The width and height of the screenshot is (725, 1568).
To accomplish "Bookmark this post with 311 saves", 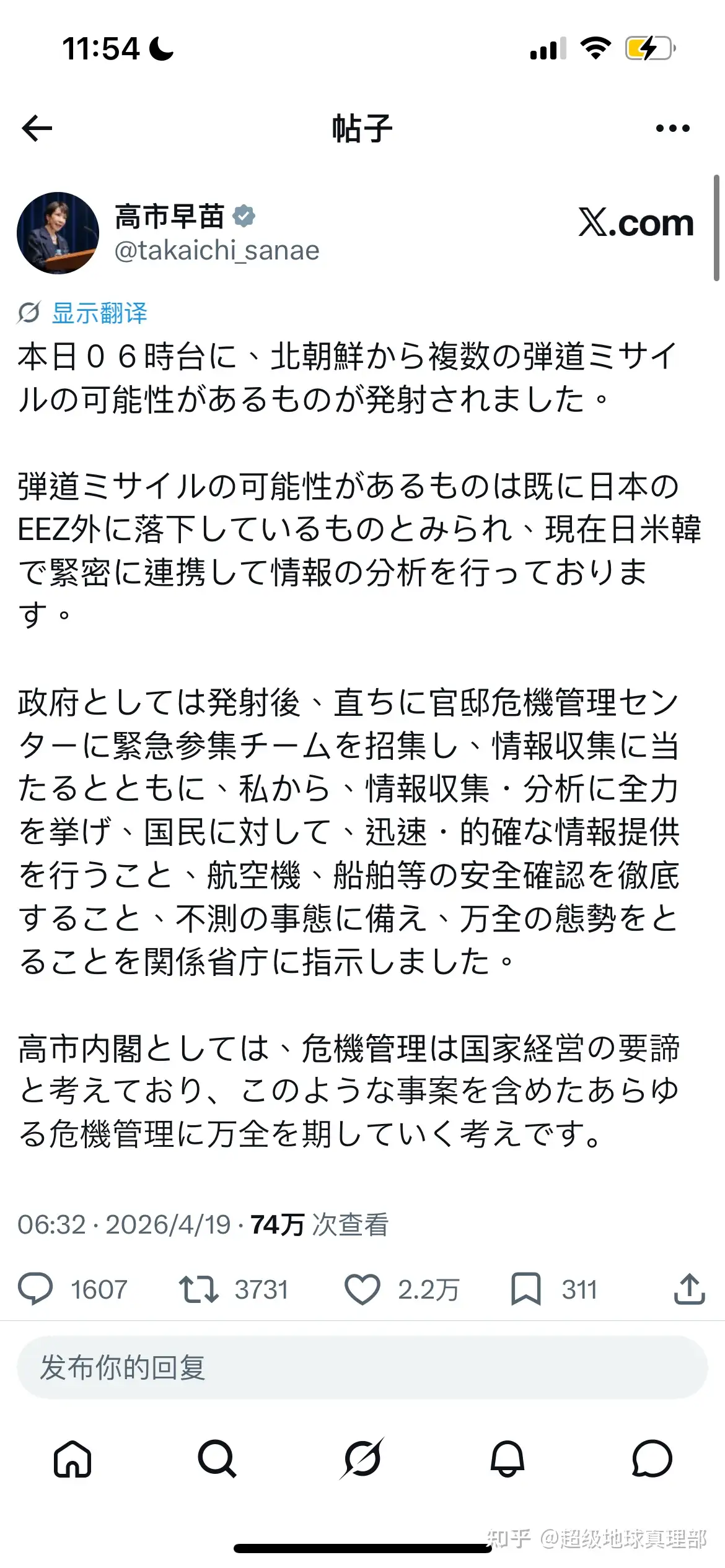I will [525, 1289].
